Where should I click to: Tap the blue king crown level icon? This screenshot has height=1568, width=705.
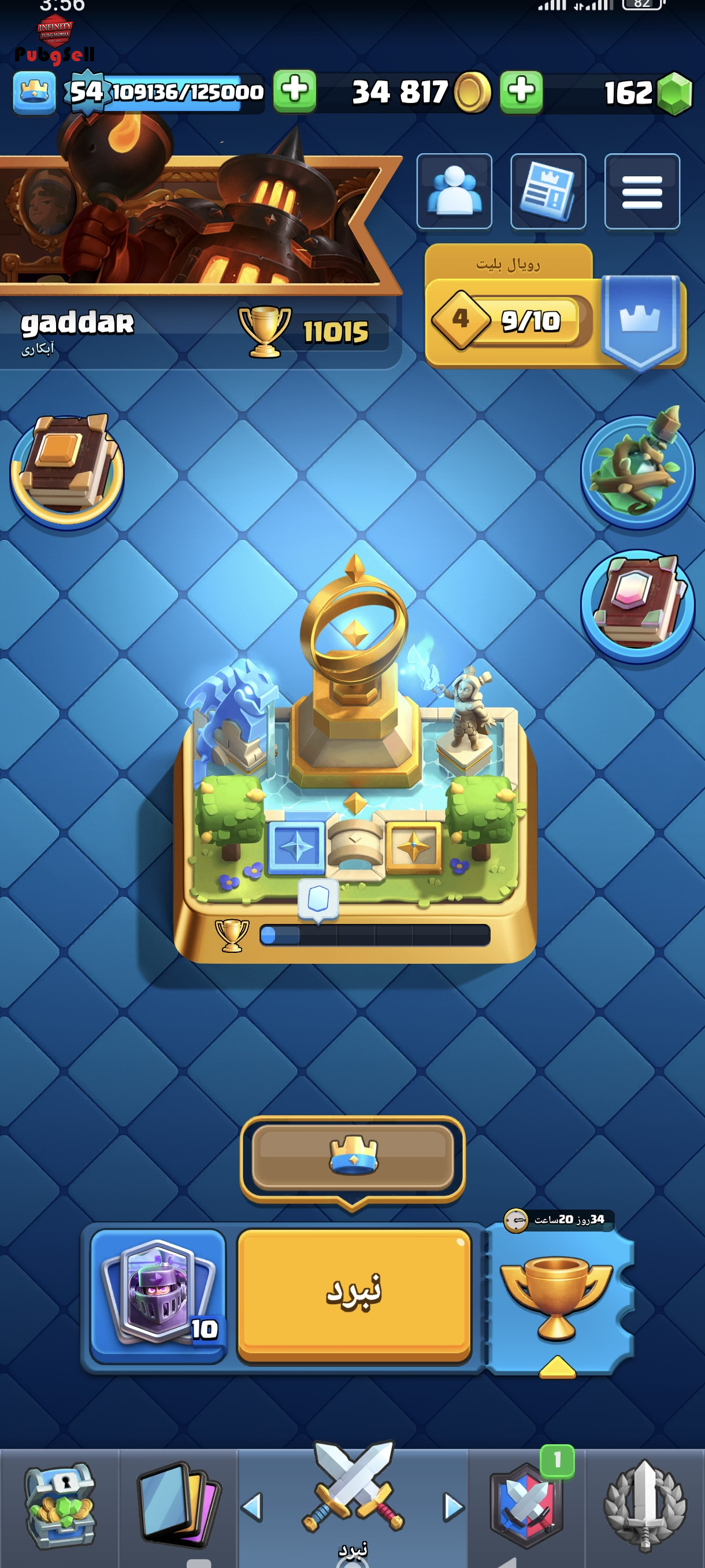(x=35, y=93)
